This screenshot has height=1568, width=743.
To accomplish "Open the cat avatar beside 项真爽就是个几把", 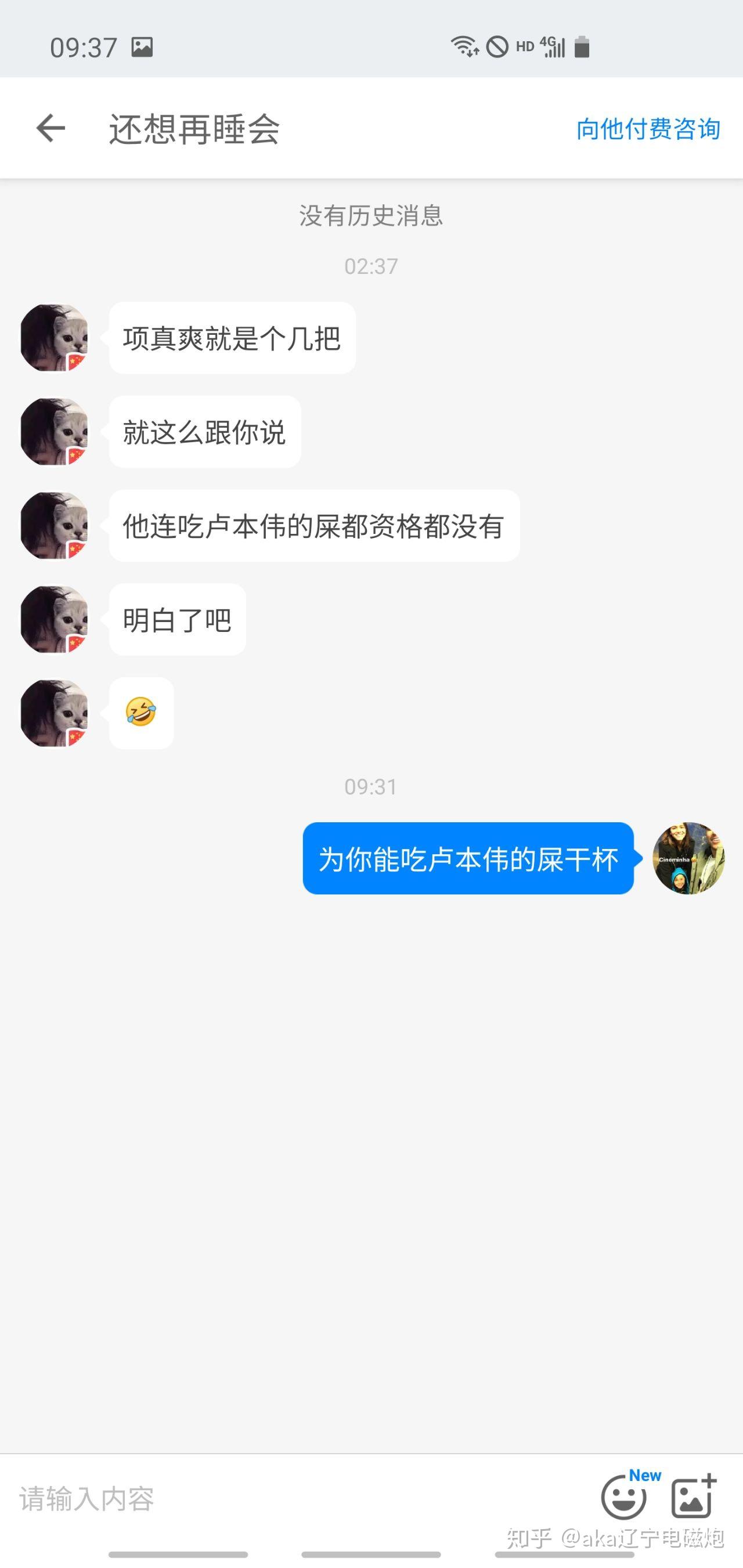I will coord(54,338).
